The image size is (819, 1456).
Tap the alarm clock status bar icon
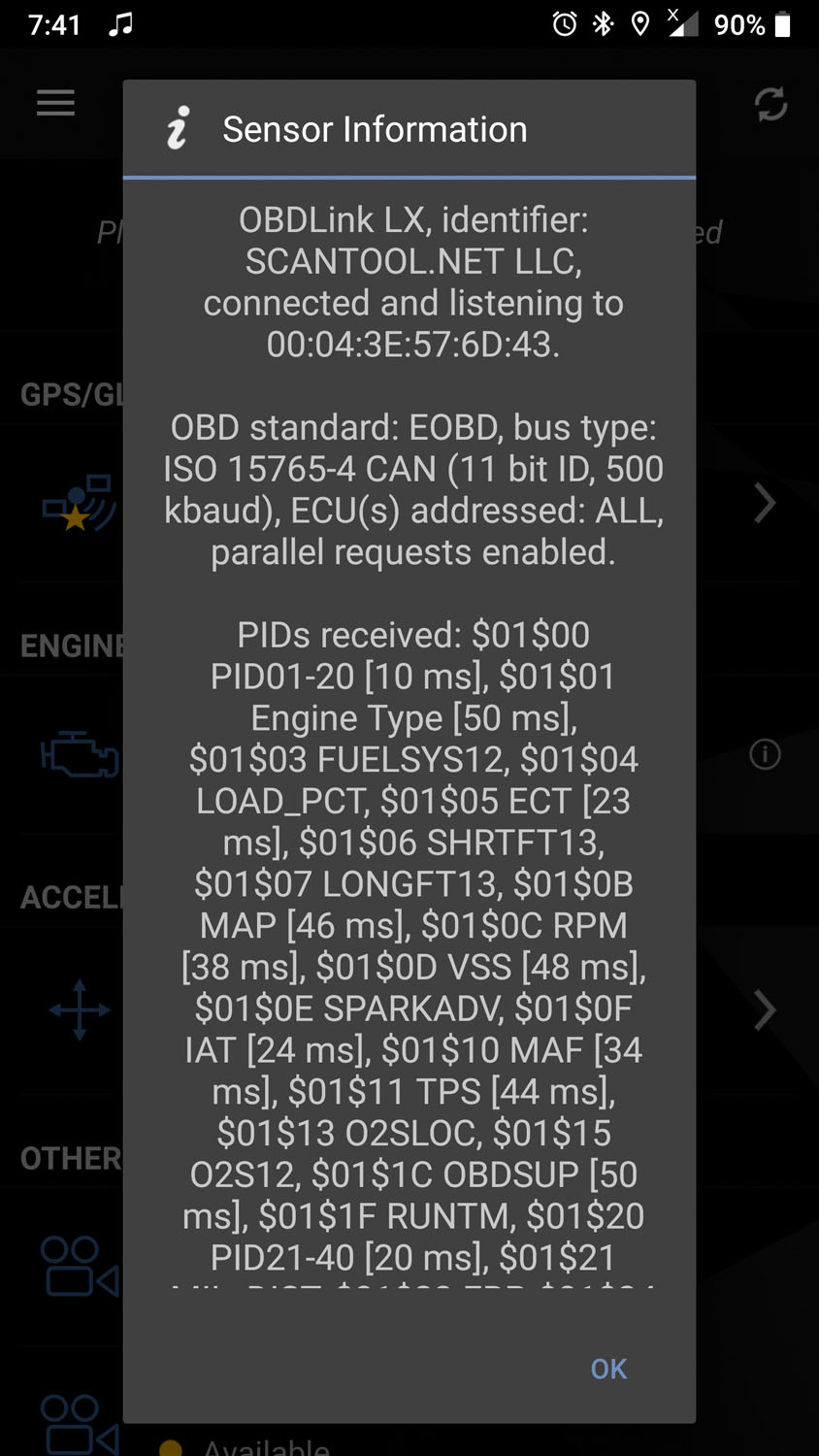[x=564, y=24]
